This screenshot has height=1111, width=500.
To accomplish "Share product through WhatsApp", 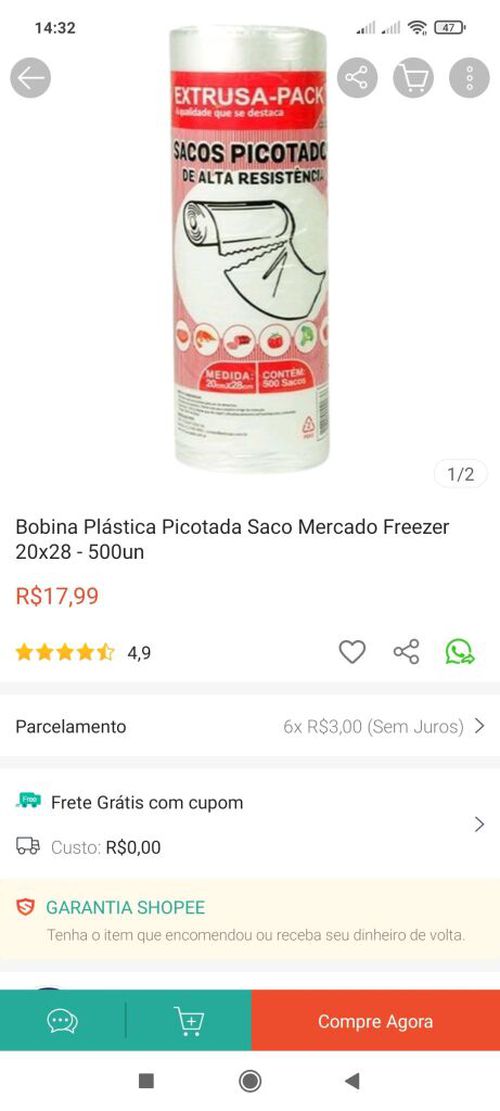I will 460,652.
